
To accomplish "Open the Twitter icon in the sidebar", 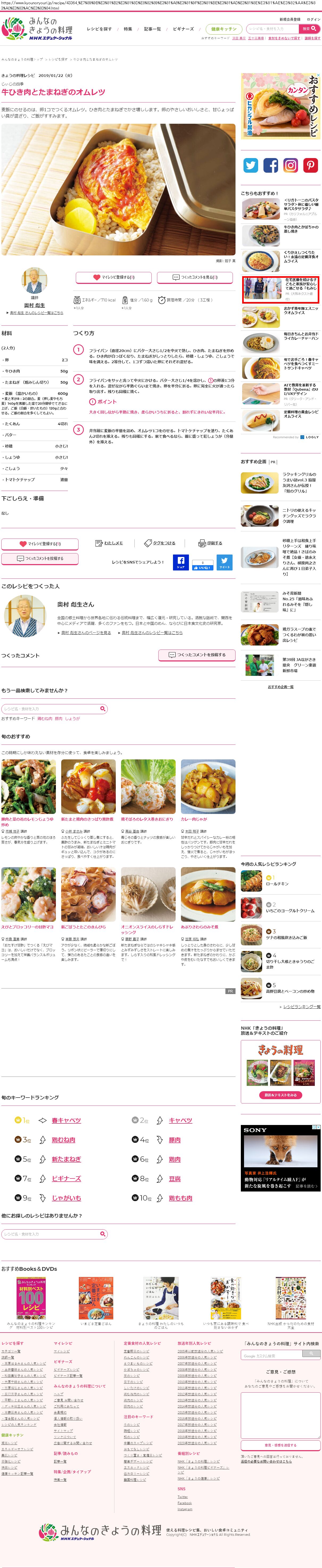I will [251, 165].
